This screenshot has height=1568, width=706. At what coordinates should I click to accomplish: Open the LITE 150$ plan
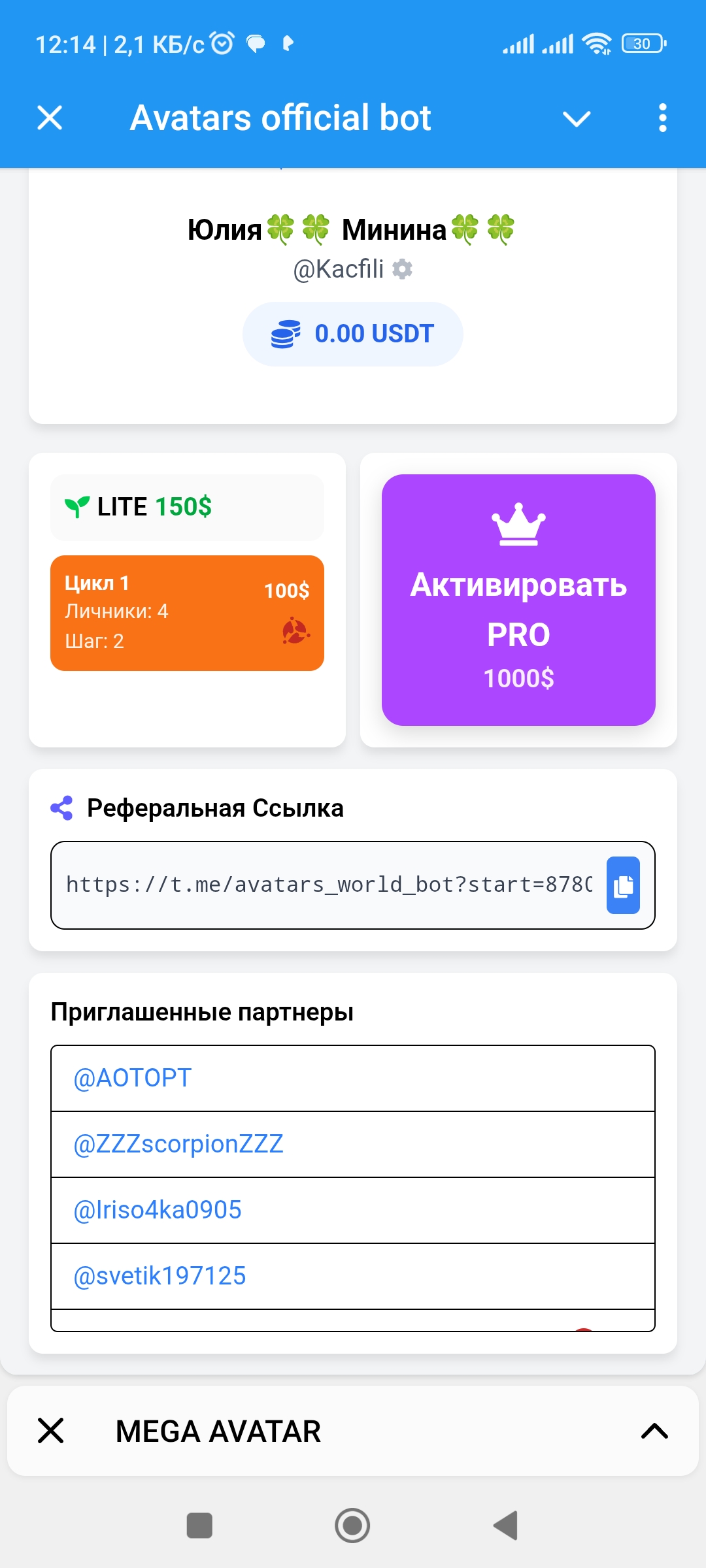tap(187, 508)
